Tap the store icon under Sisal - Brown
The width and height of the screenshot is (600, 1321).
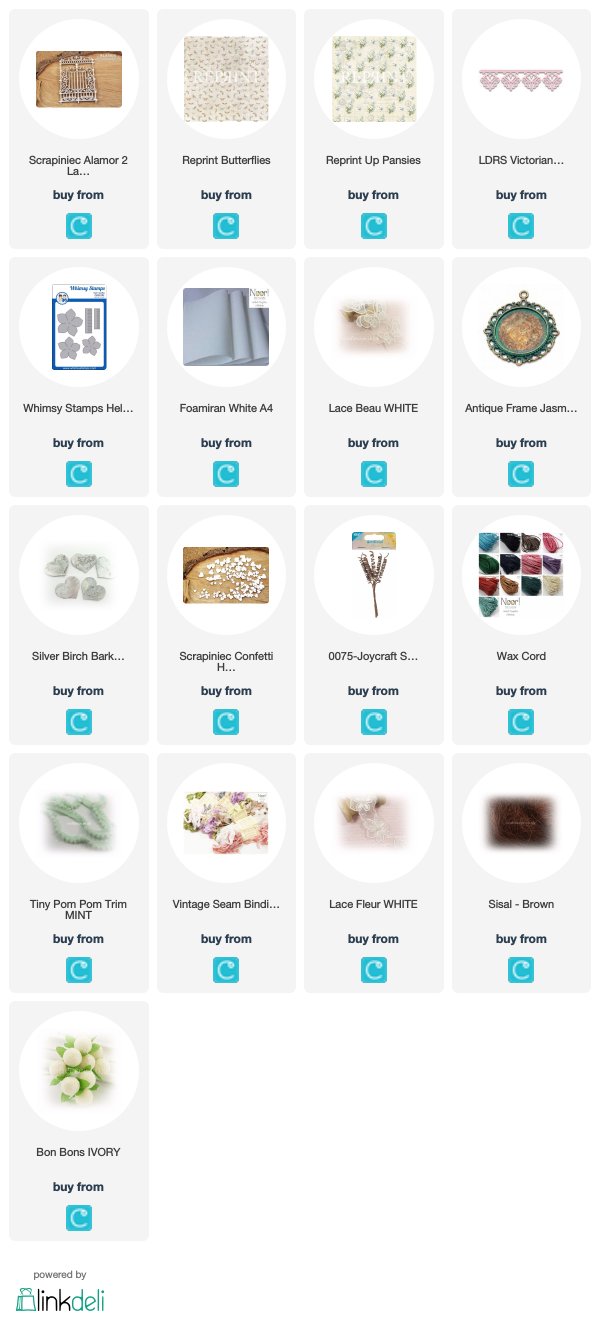tap(521, 970)
